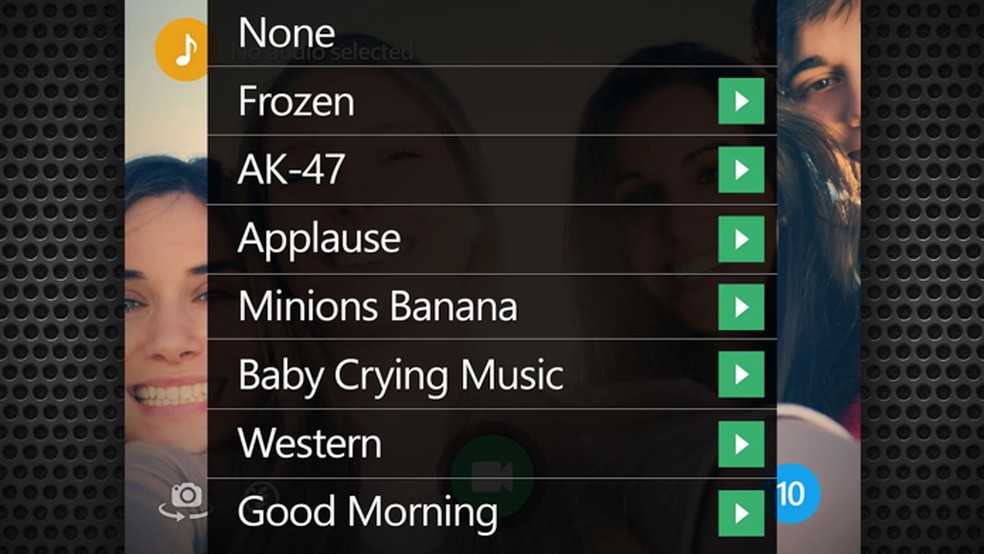Select None as the audio option
The image size is (984, 554).
[287, 33]
